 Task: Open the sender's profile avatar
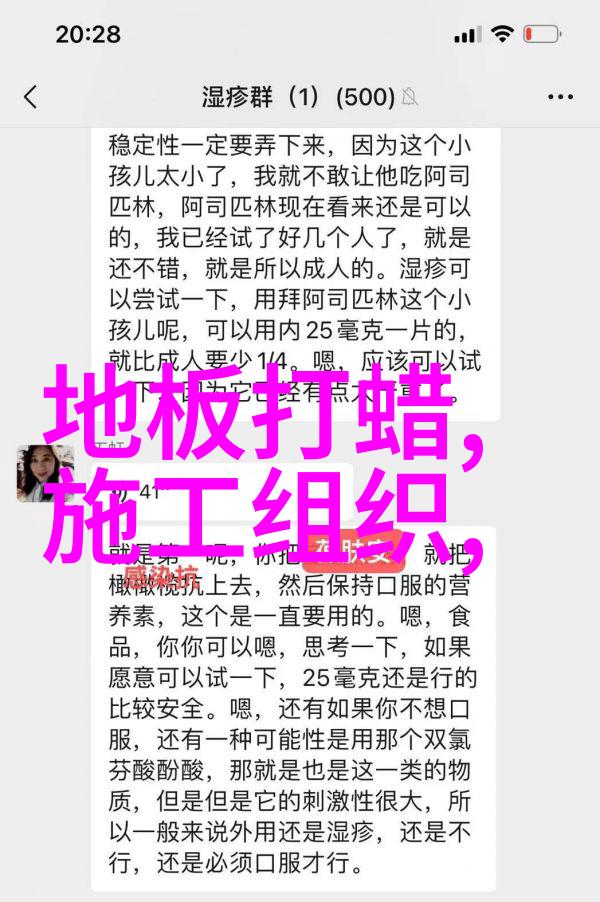click(45, 473)
